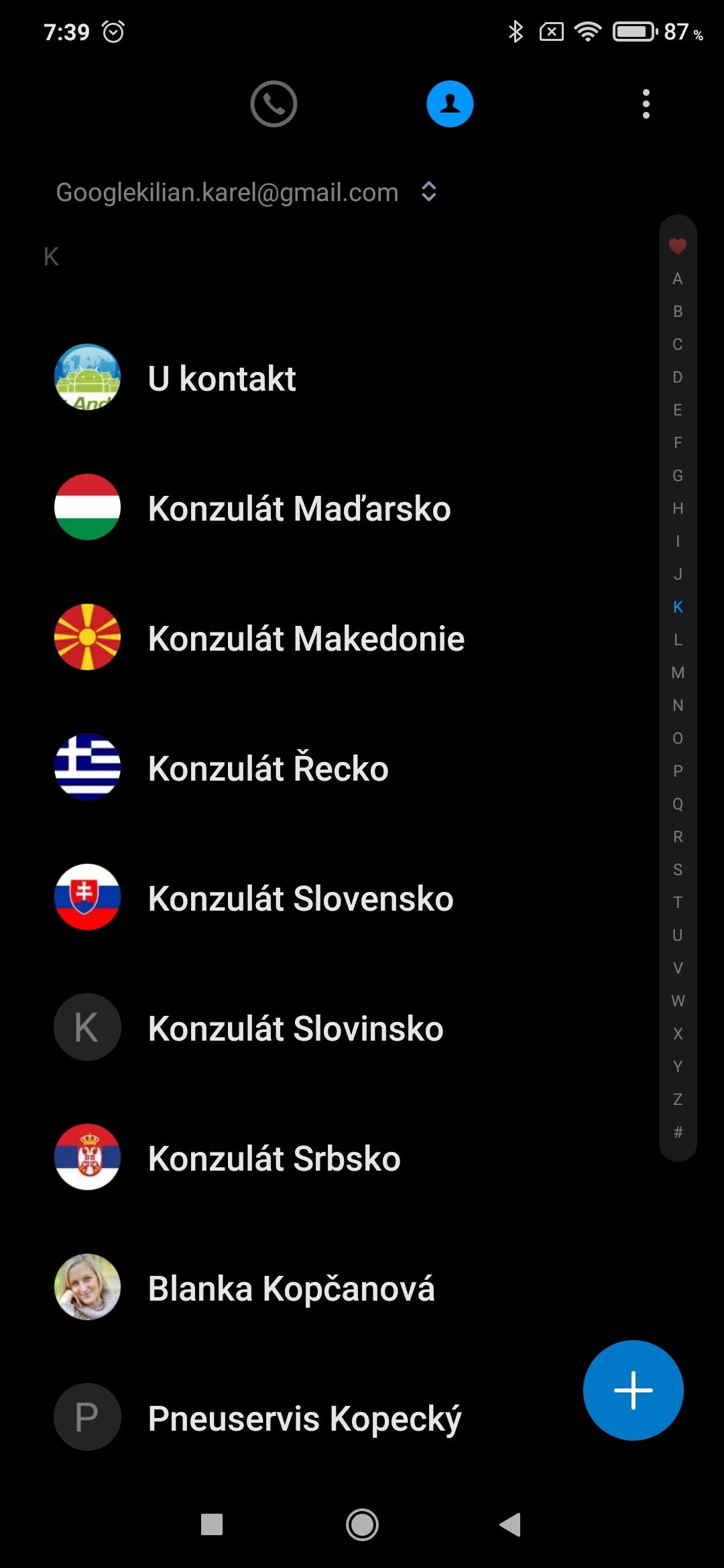Open Pneuservis Kopecký contact

(304, 1419)
